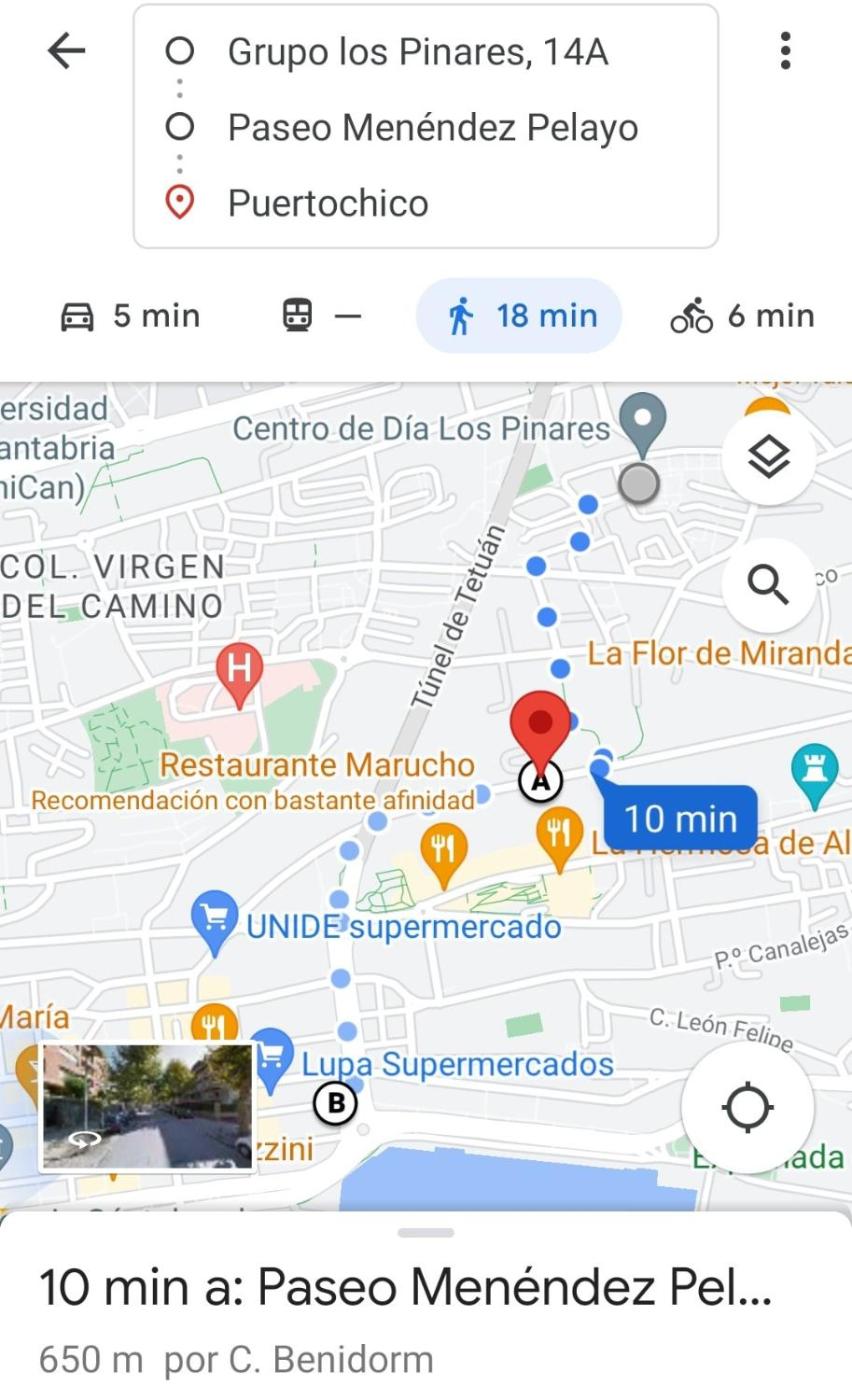Edit the starting point Grupo los Pinares, 14A
Viewport: 852px width, 1400px height.
(x=417, y=52)
